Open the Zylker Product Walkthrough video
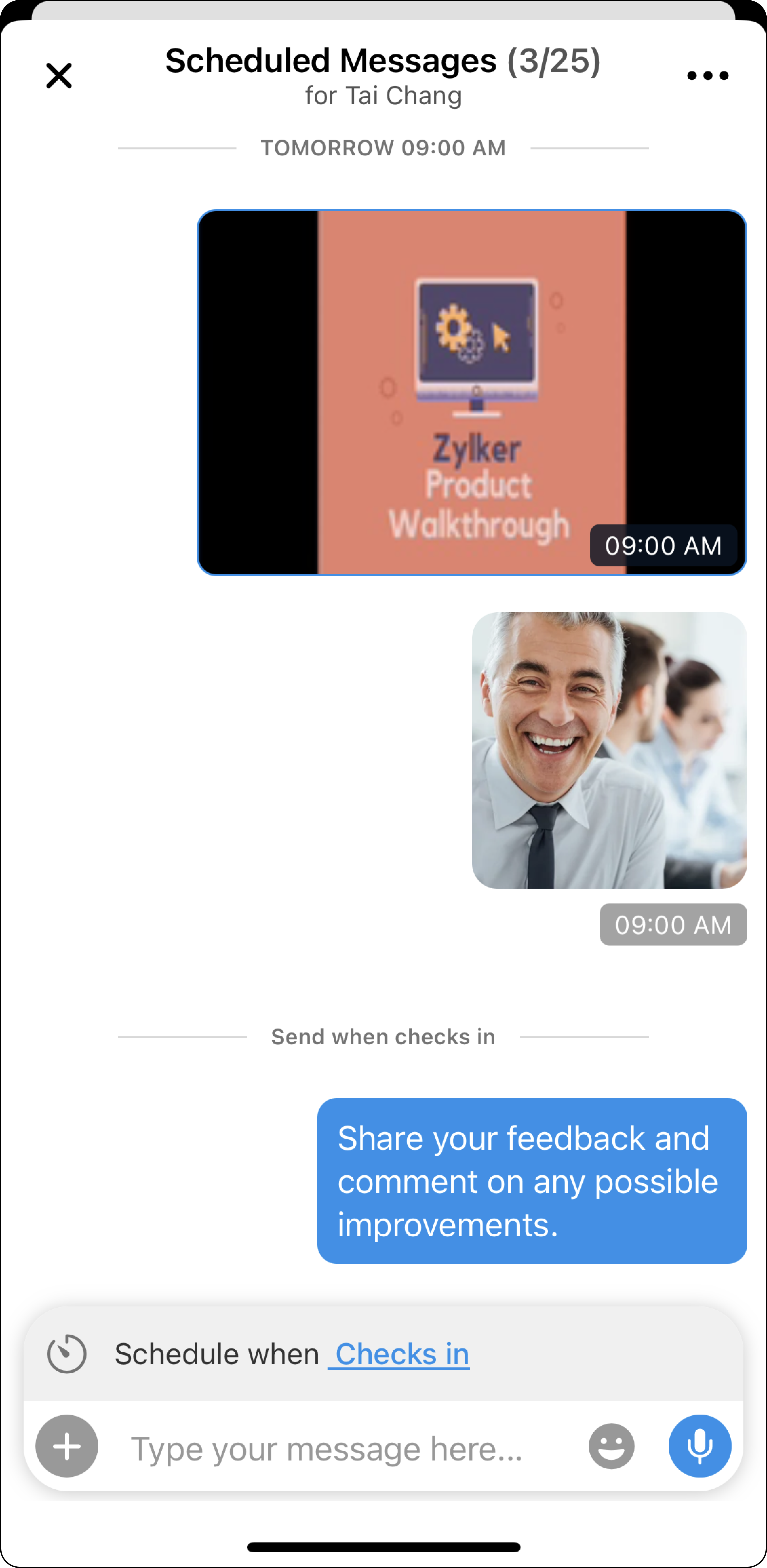767x1568 pixels. coord(472,393)
